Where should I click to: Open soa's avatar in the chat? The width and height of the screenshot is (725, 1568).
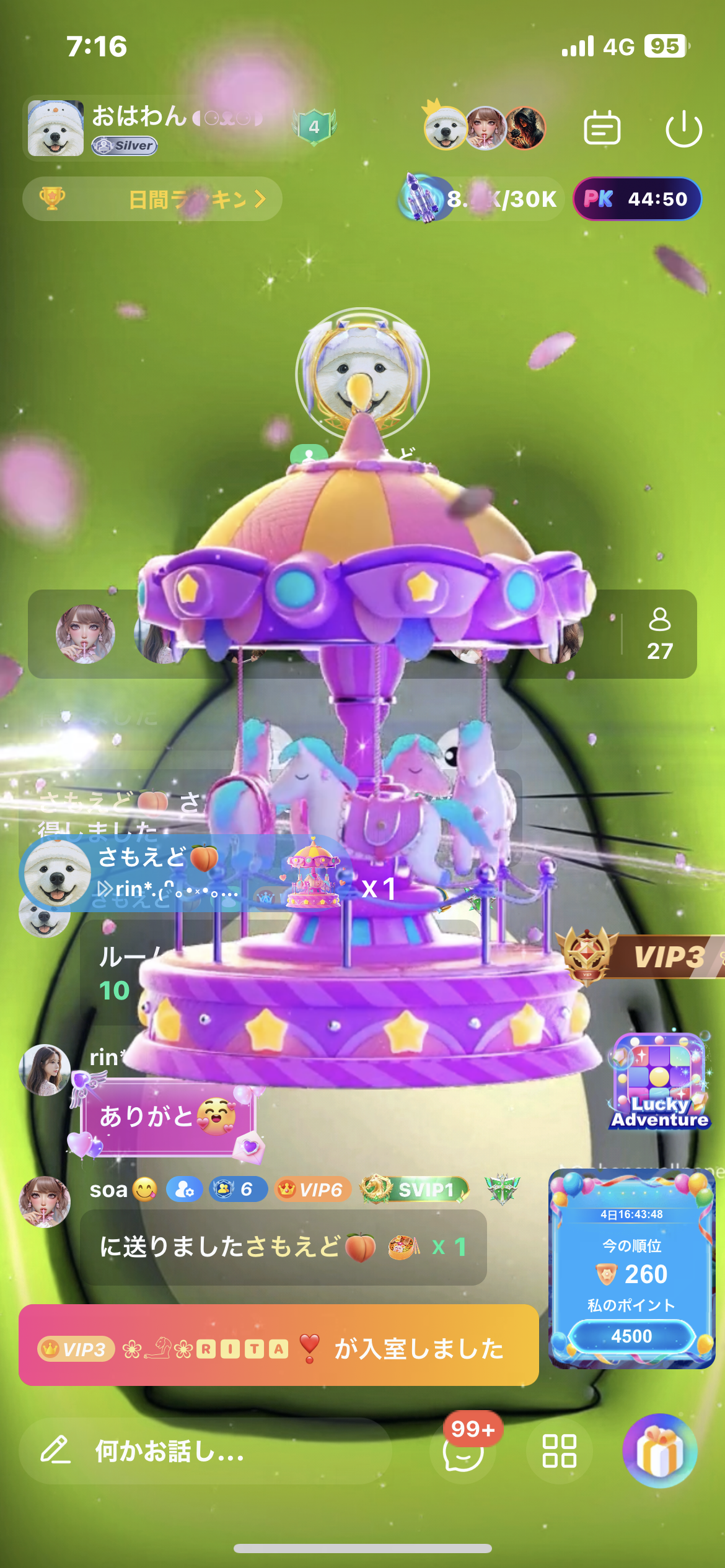tap(45, 1201)
